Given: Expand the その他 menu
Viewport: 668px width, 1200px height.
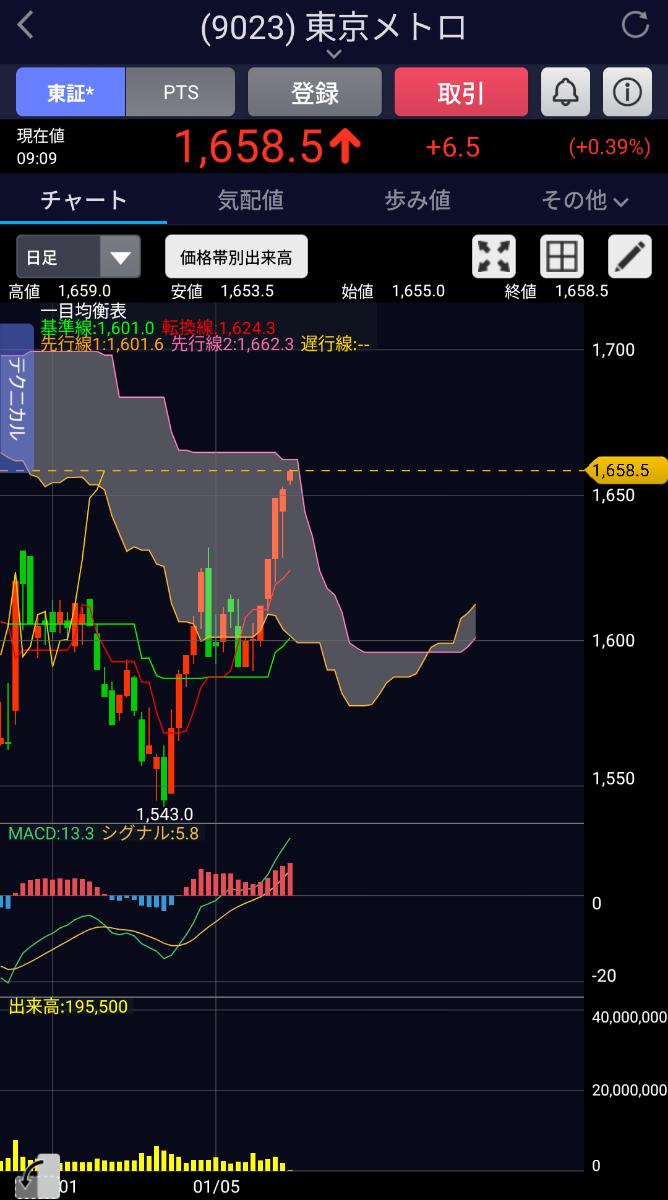Looking at the screenshot, I should [585, 200].
